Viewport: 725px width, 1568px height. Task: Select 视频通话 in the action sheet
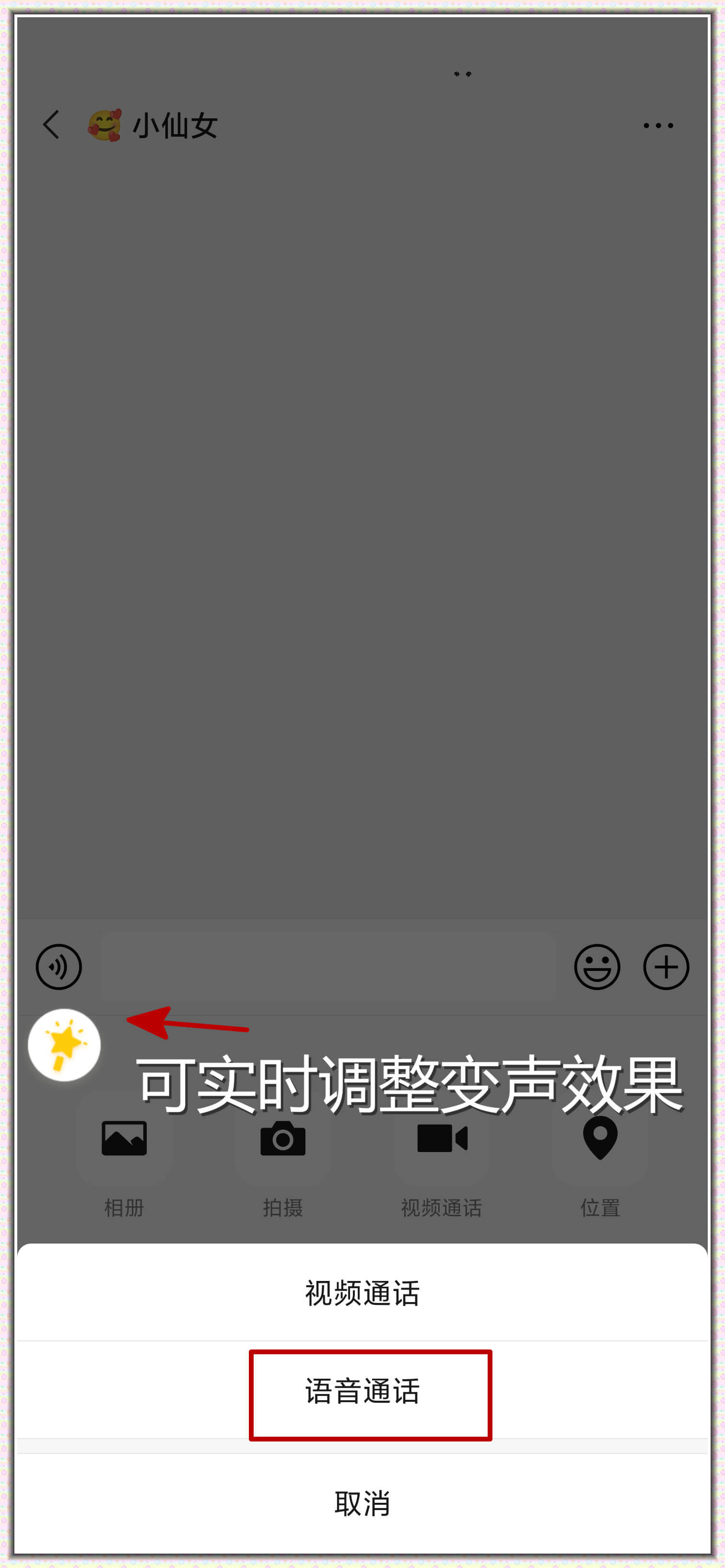pyautogui.click(x=362, y=1293)
